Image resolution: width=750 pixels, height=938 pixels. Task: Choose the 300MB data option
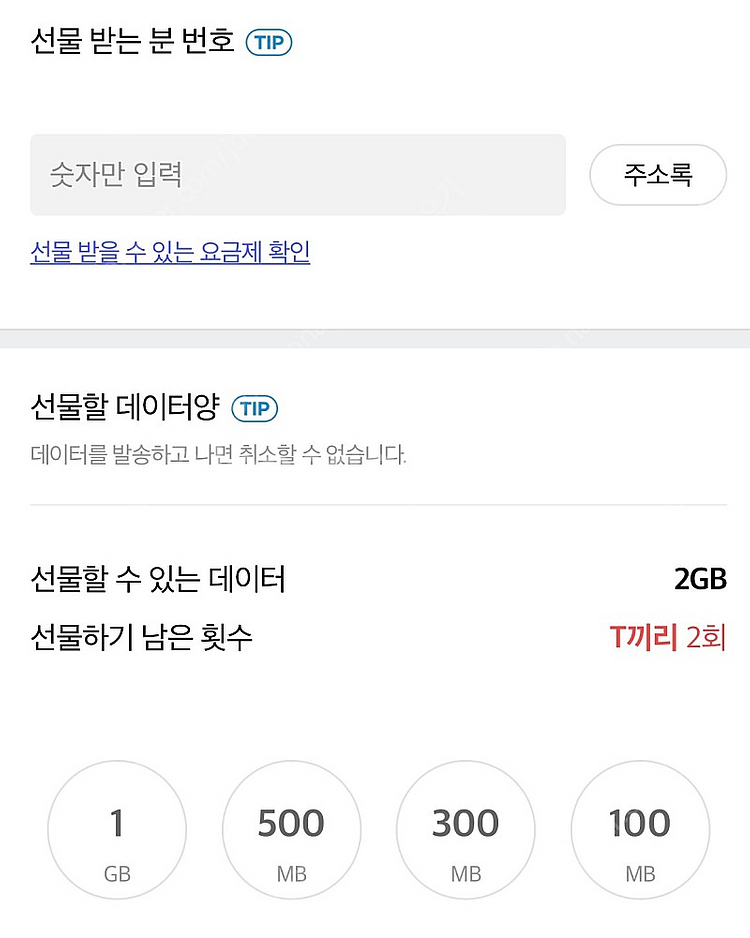coord(465,830)
